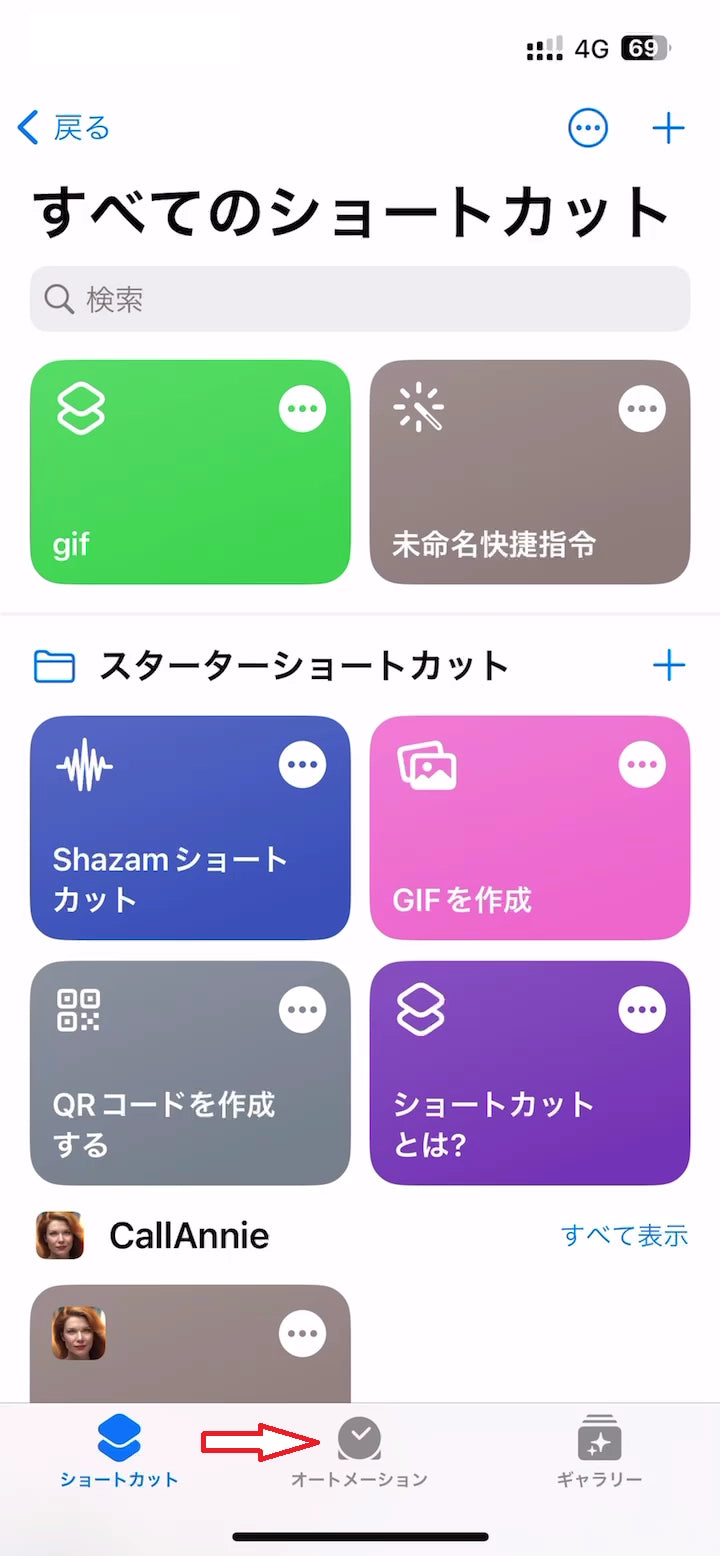720x1556 pixels.
Task: Open options menu on gif shortcut
Action: click(x=303, y=408)
